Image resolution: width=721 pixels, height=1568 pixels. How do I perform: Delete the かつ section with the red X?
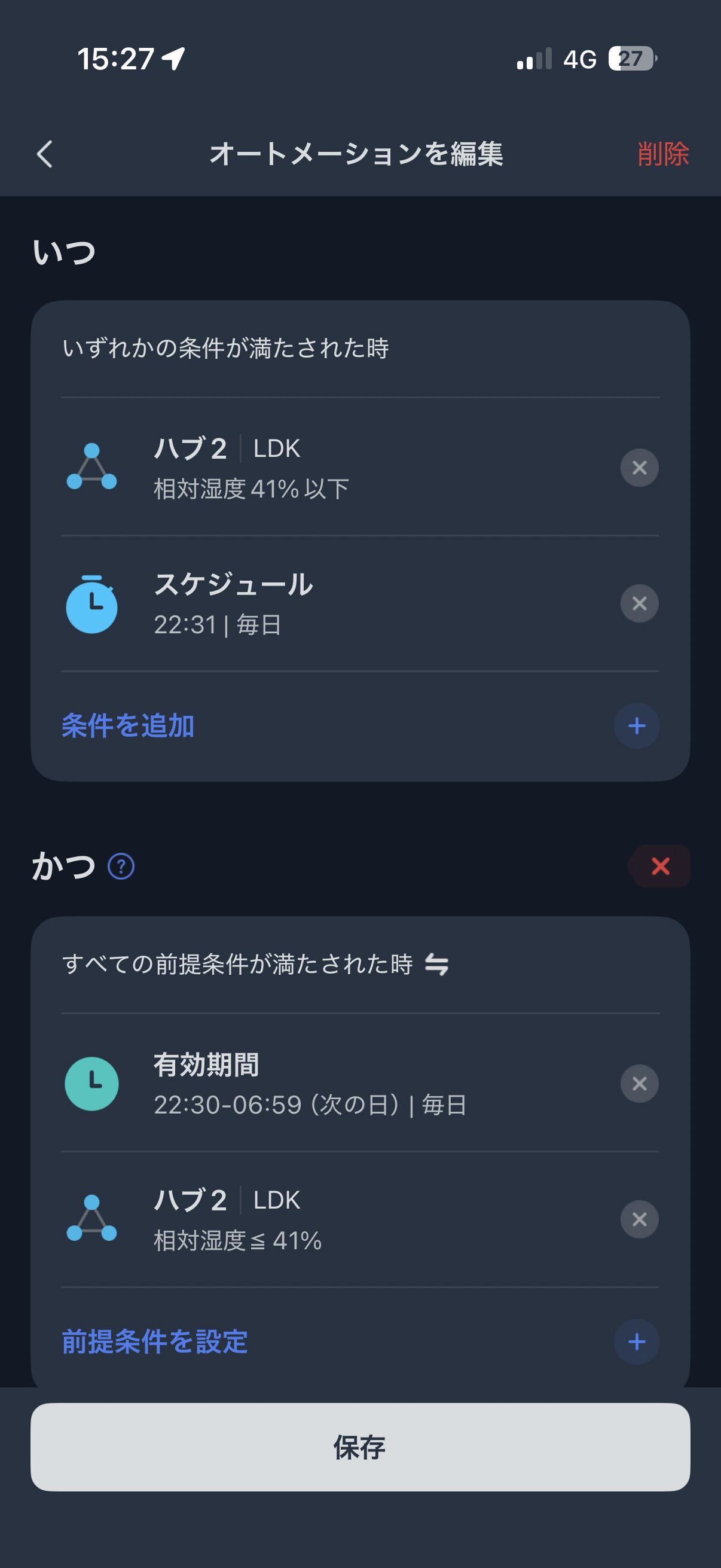tap(660, 866)
